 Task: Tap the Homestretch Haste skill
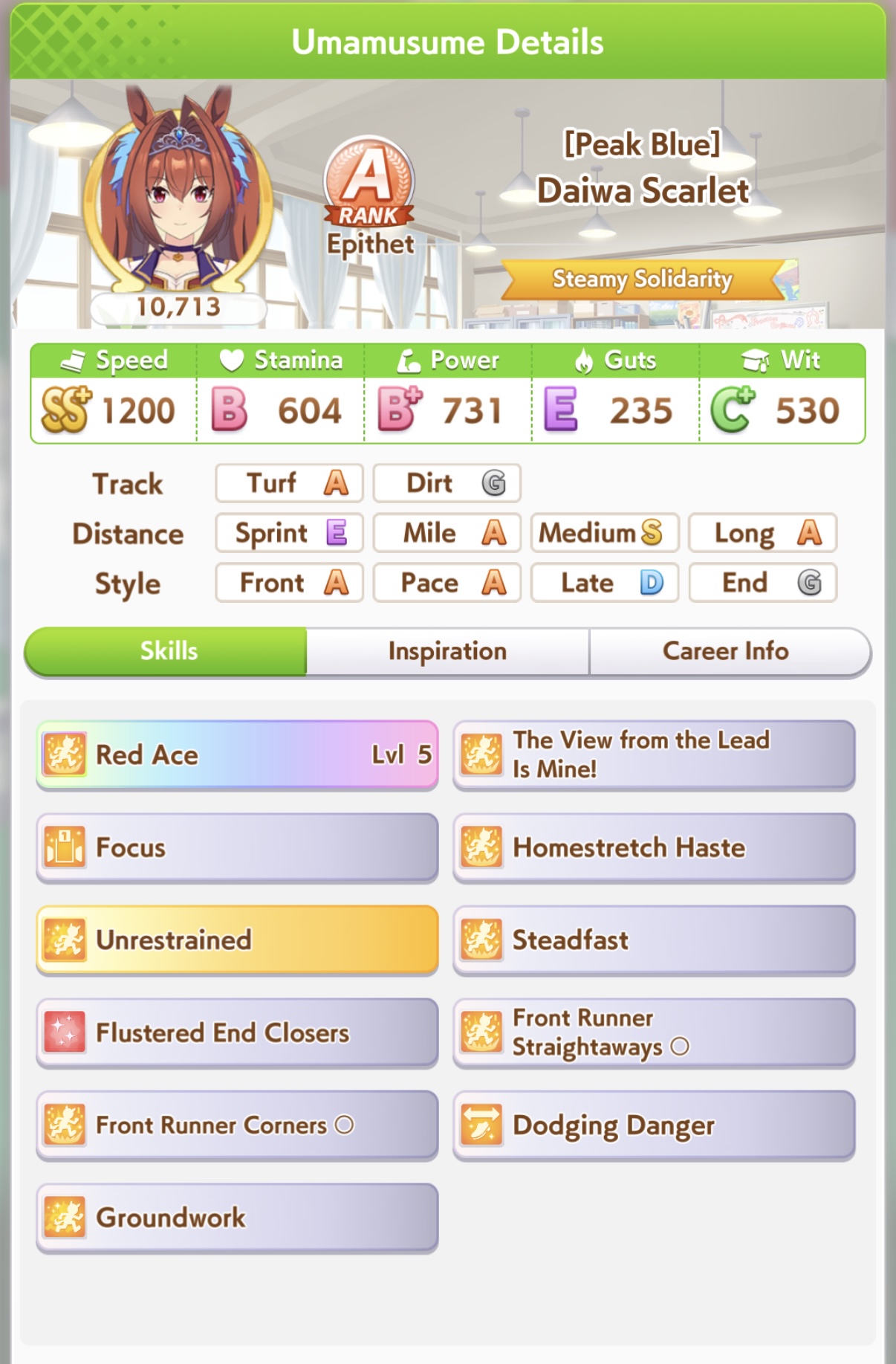click(654, 847)
